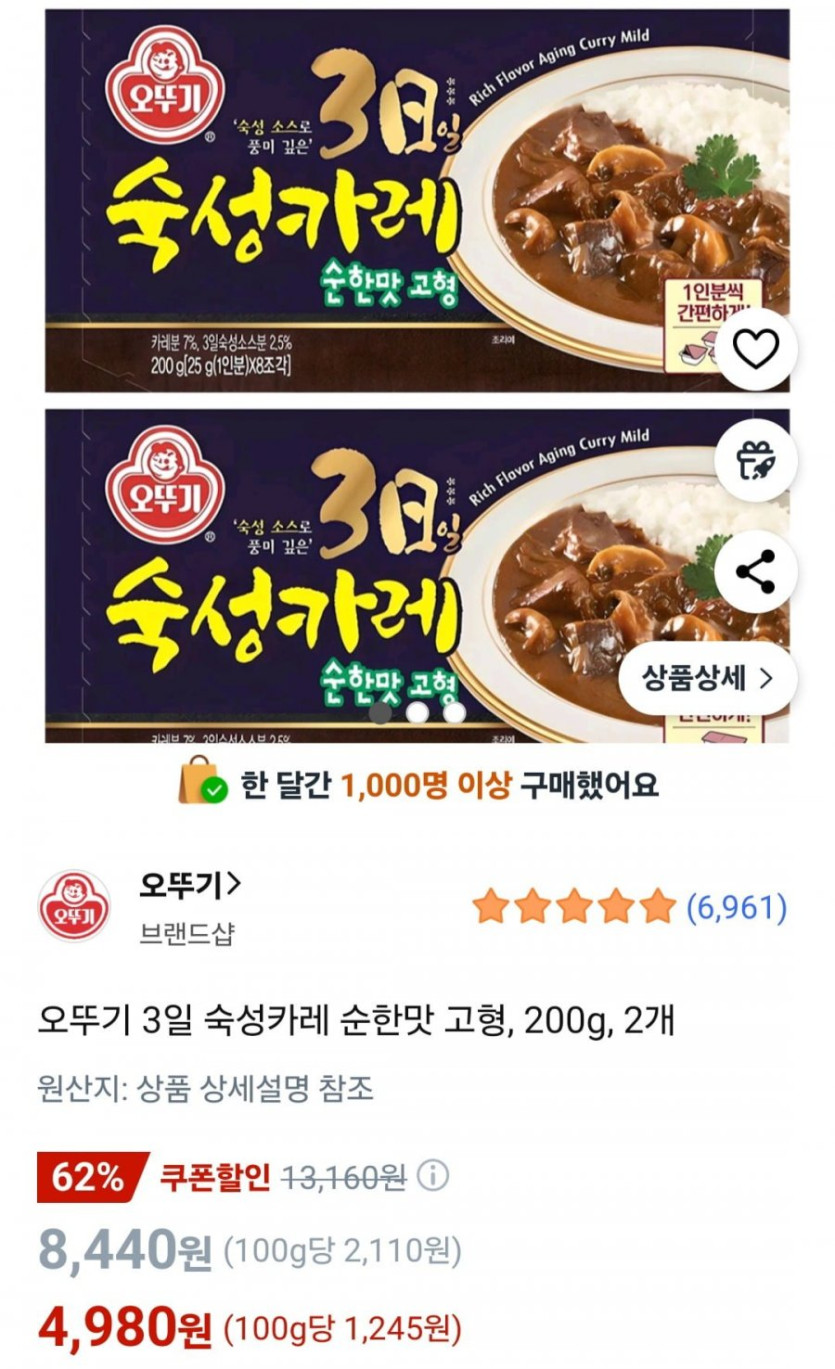Open the 오뚜기 brand shop
The height and width of the screenshot is (1369, 835).
[191, 885]
